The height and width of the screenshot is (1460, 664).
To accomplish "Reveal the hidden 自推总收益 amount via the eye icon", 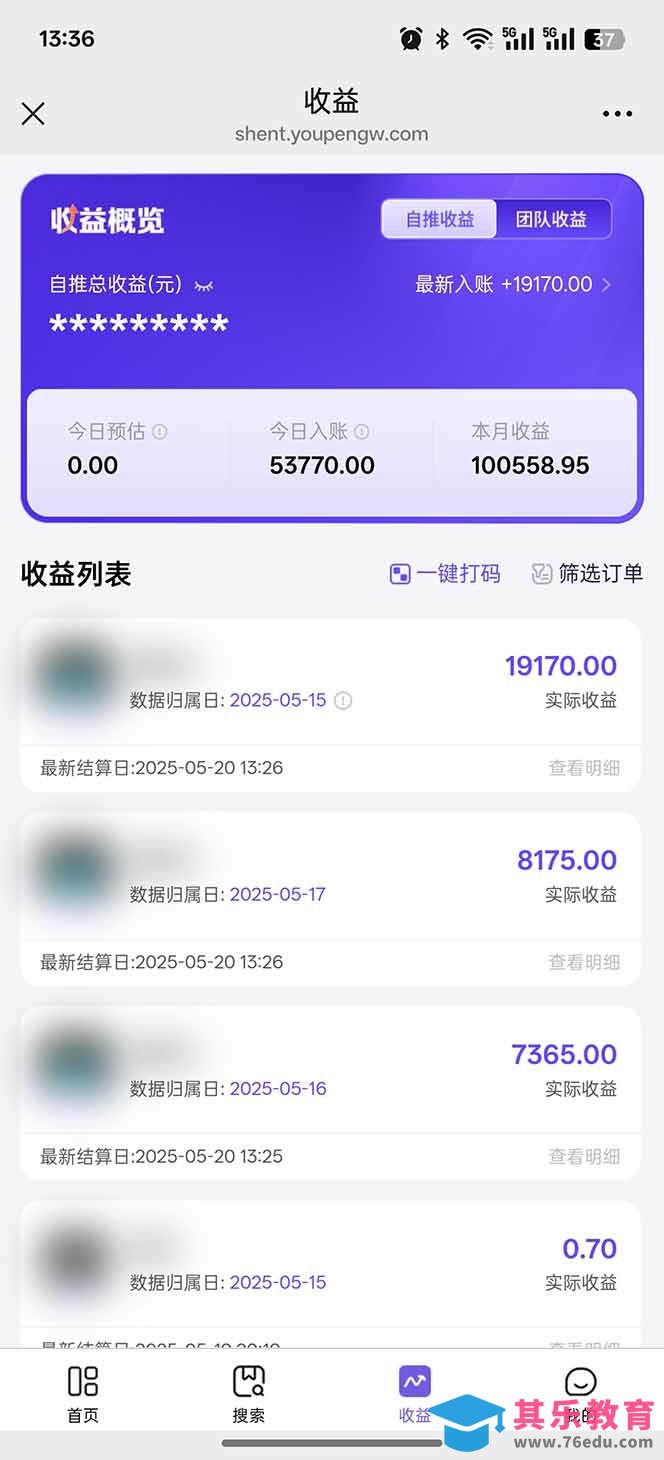I will point(204,285).
